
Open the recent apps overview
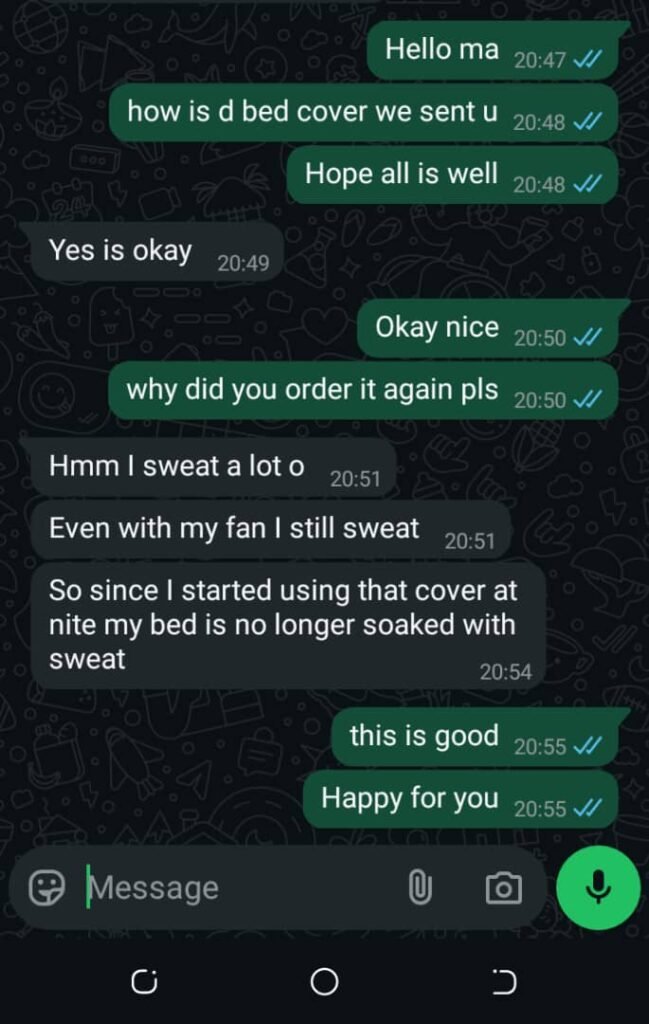144,982
